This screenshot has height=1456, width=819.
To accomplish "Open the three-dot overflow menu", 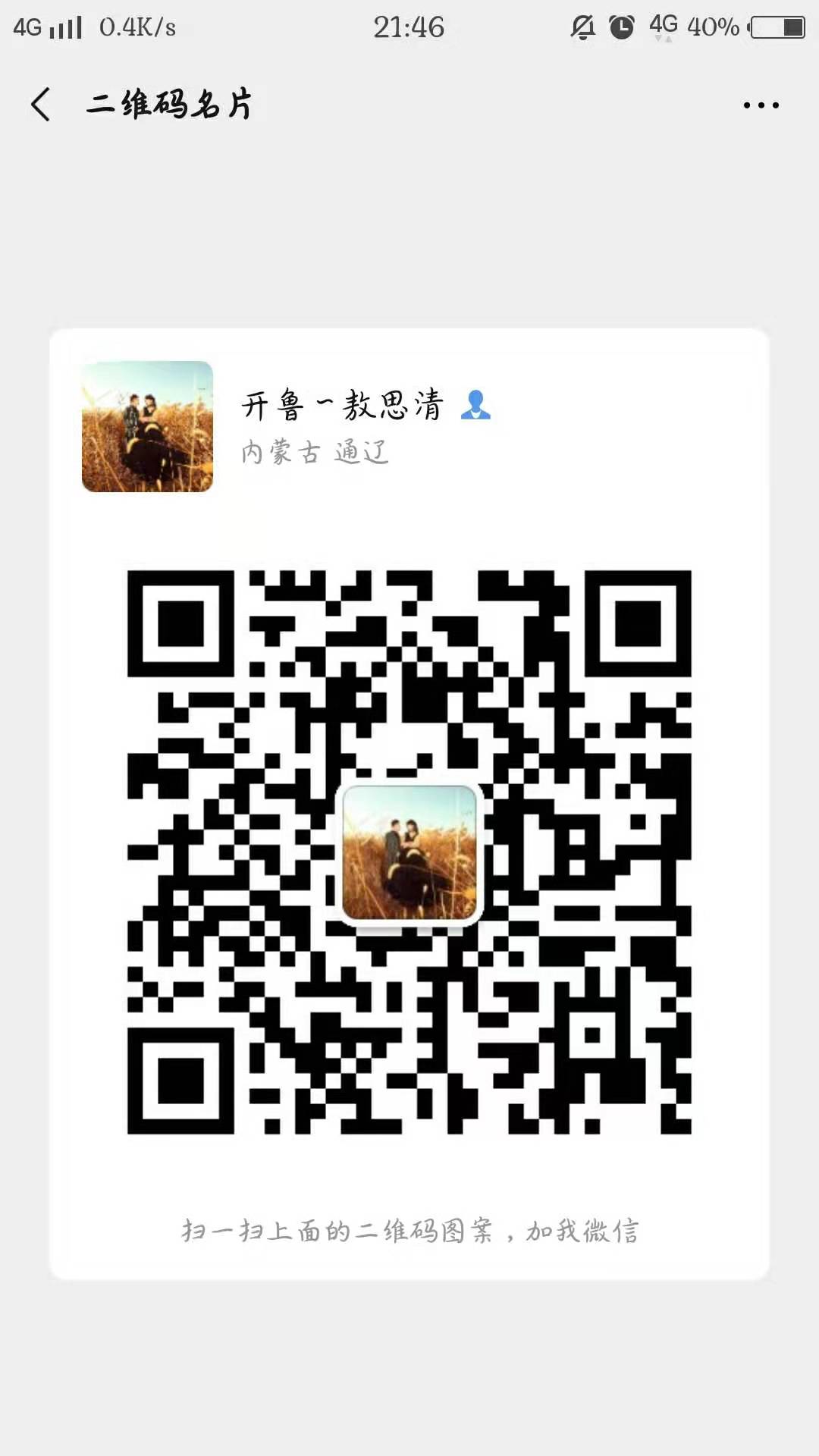I will point(761,105).
